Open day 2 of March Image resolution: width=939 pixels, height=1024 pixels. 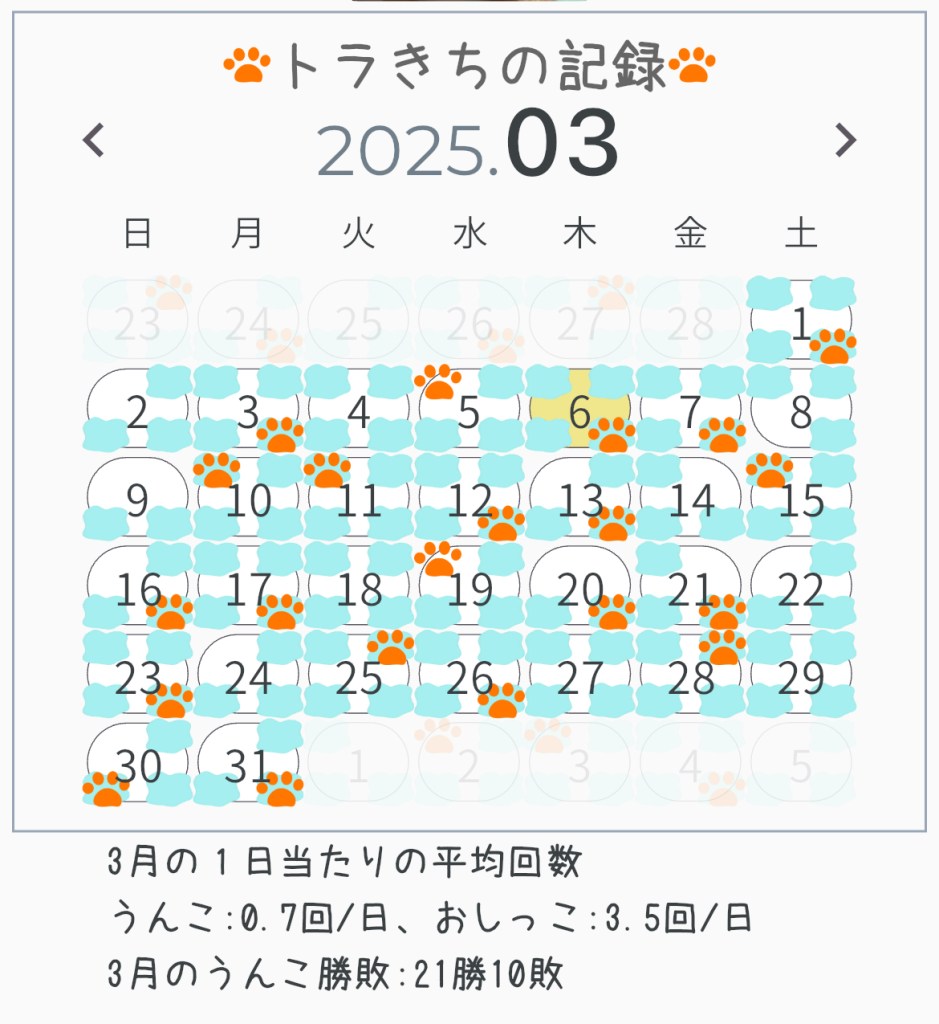(x=138, y=412)
